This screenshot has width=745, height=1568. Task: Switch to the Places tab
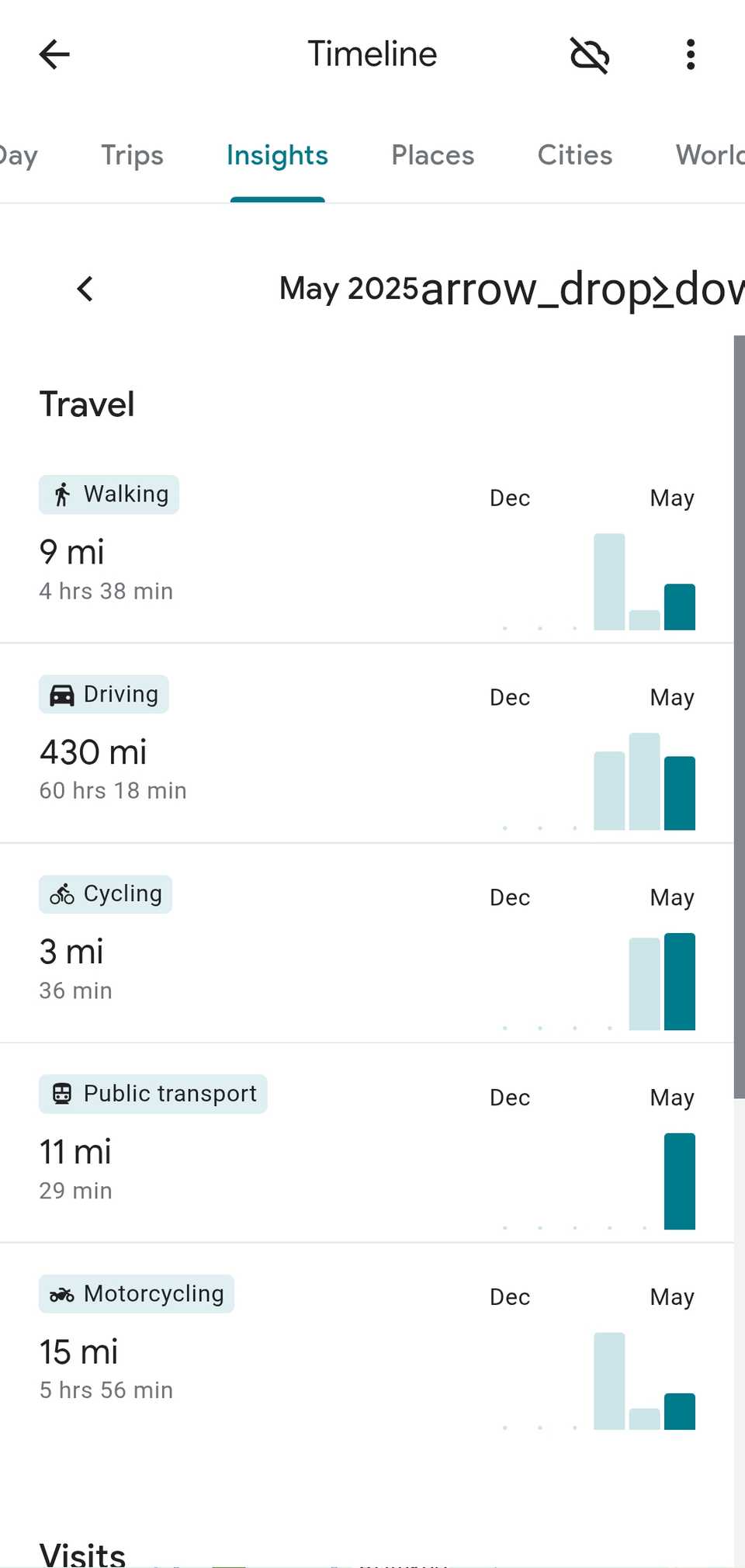432,155
